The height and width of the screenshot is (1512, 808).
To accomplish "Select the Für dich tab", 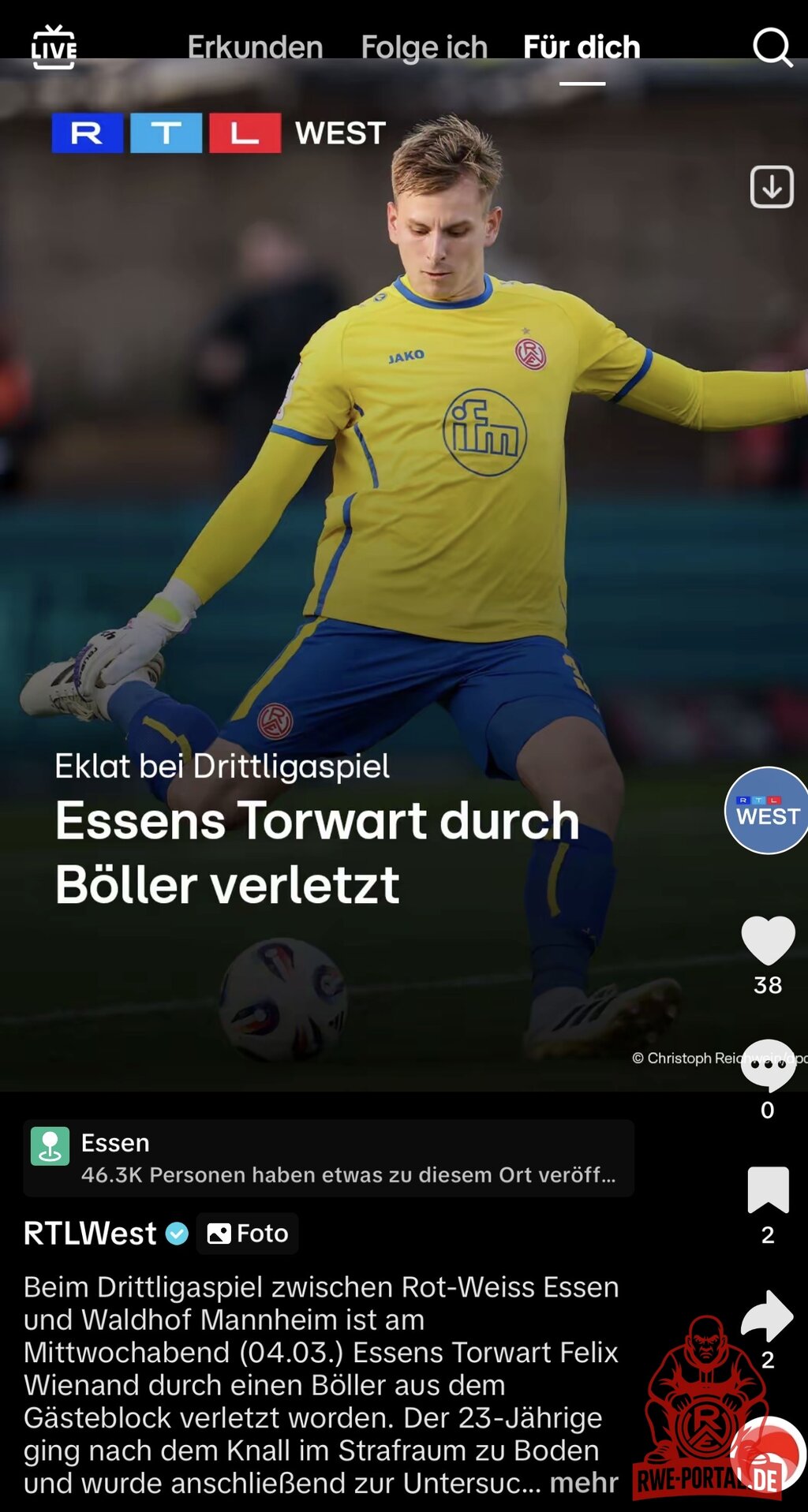I will 582,47.
